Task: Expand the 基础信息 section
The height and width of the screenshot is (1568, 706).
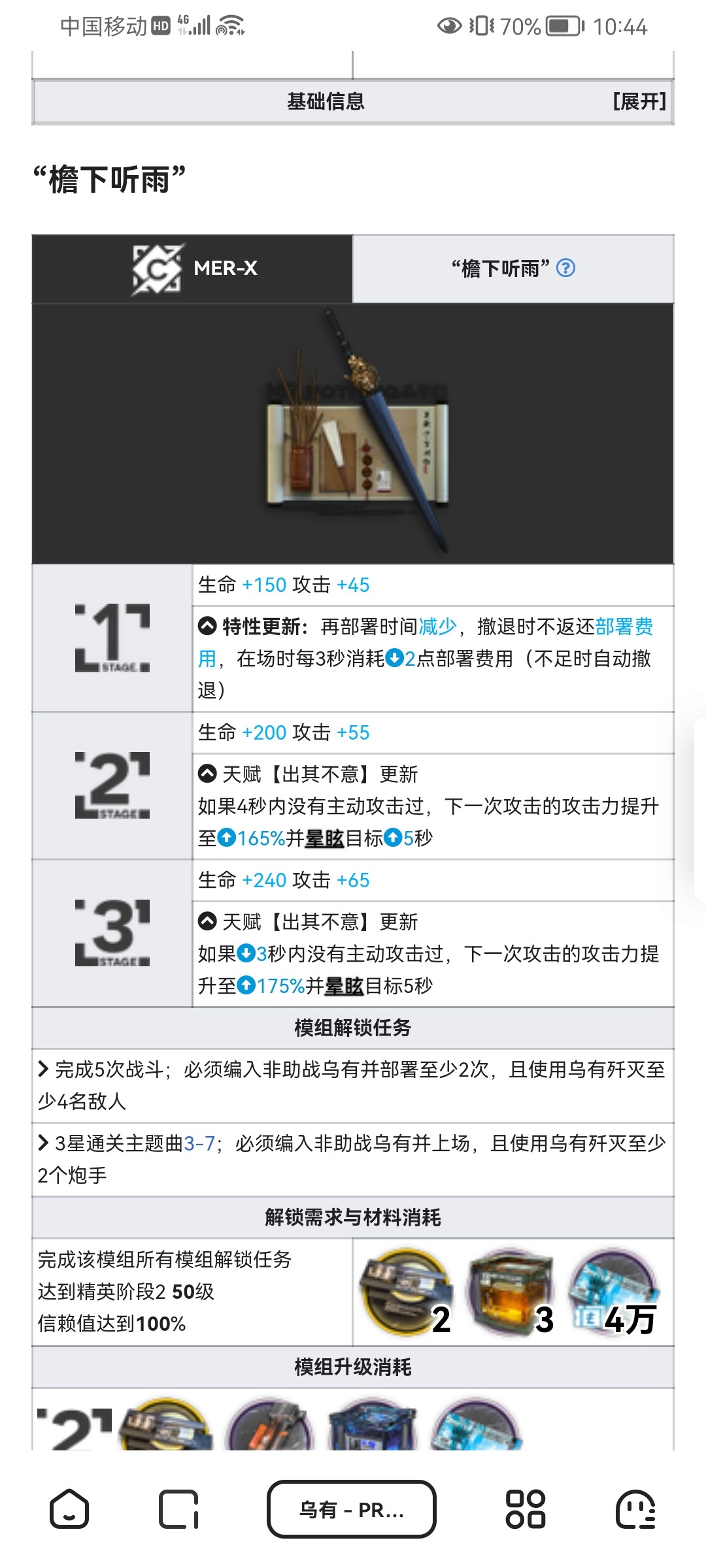Action: (639, 101)
